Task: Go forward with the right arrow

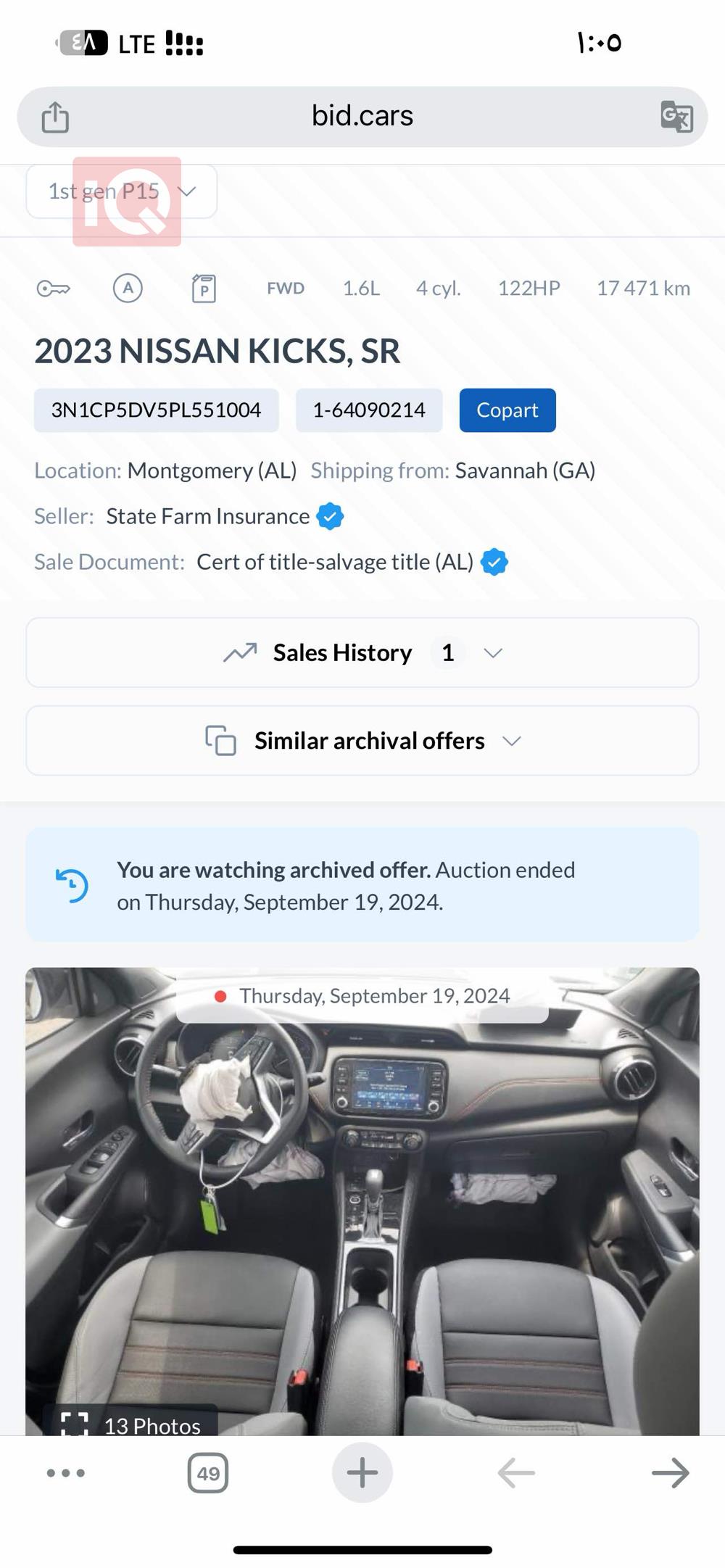Action: point(670,1473)
